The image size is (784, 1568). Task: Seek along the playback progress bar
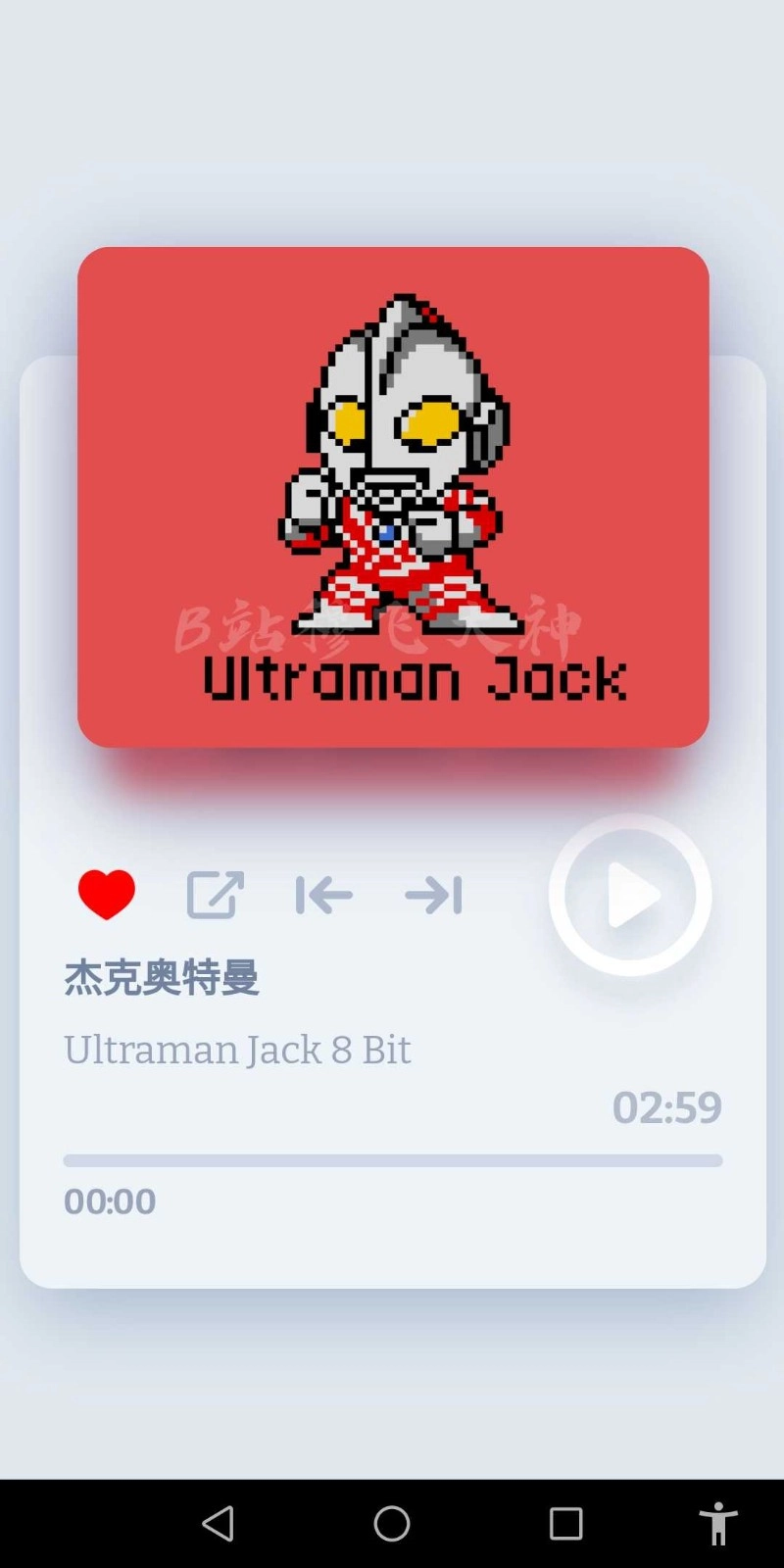click(x=392, y=1160)
